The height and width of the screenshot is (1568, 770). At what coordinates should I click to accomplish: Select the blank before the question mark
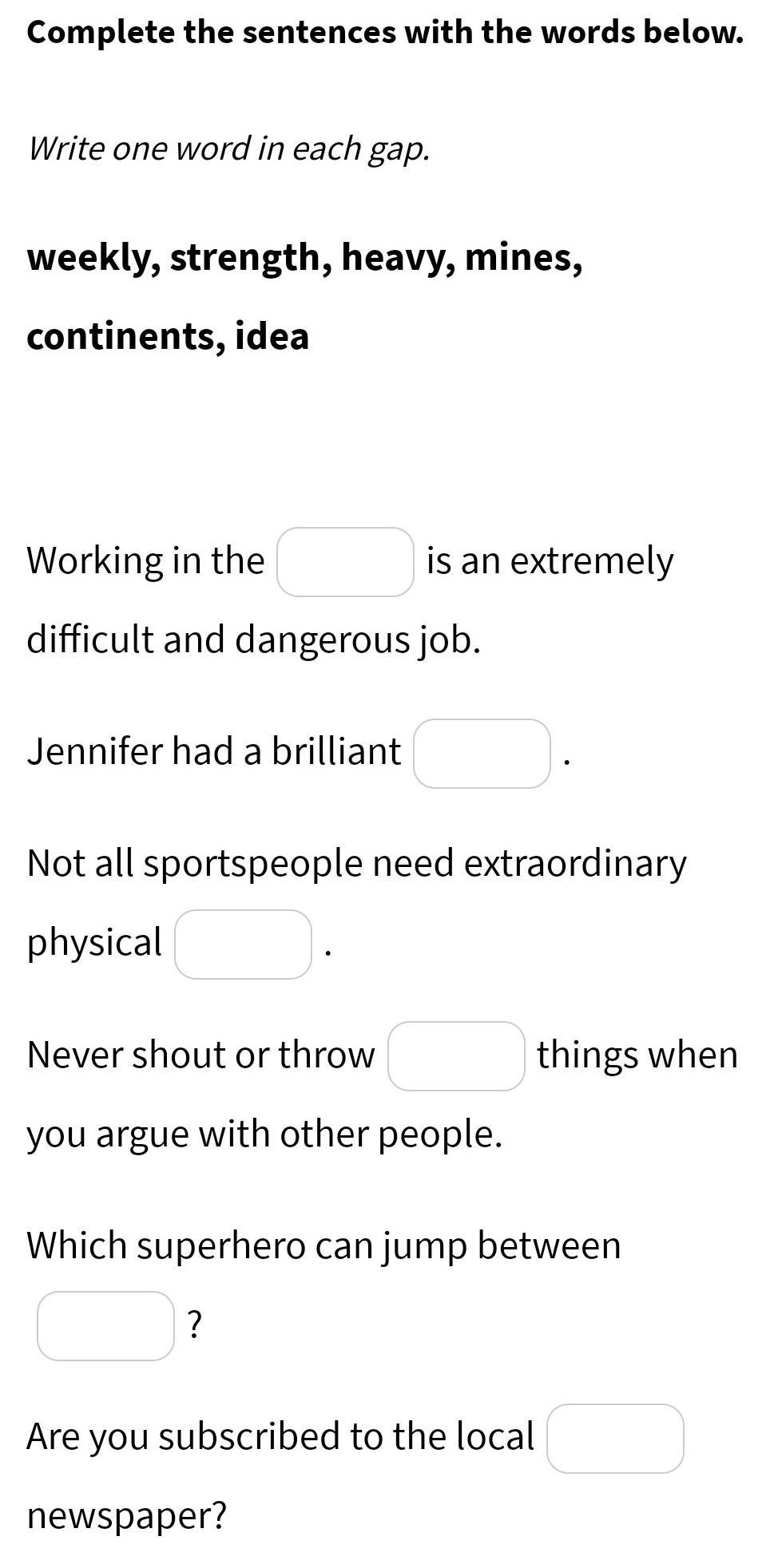click(x=105, y=1326)
